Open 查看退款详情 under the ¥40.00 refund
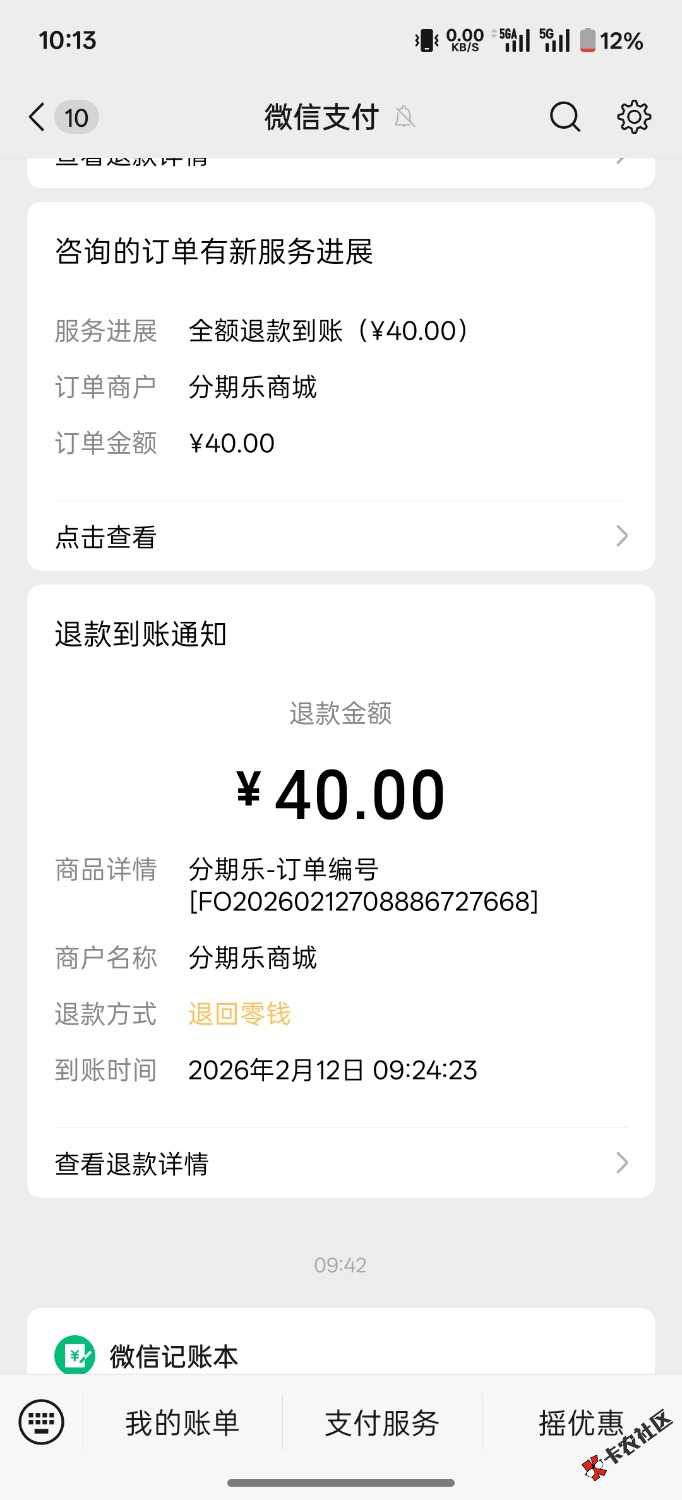Viewport: 682px width, 1500px height. [340, 1163]
